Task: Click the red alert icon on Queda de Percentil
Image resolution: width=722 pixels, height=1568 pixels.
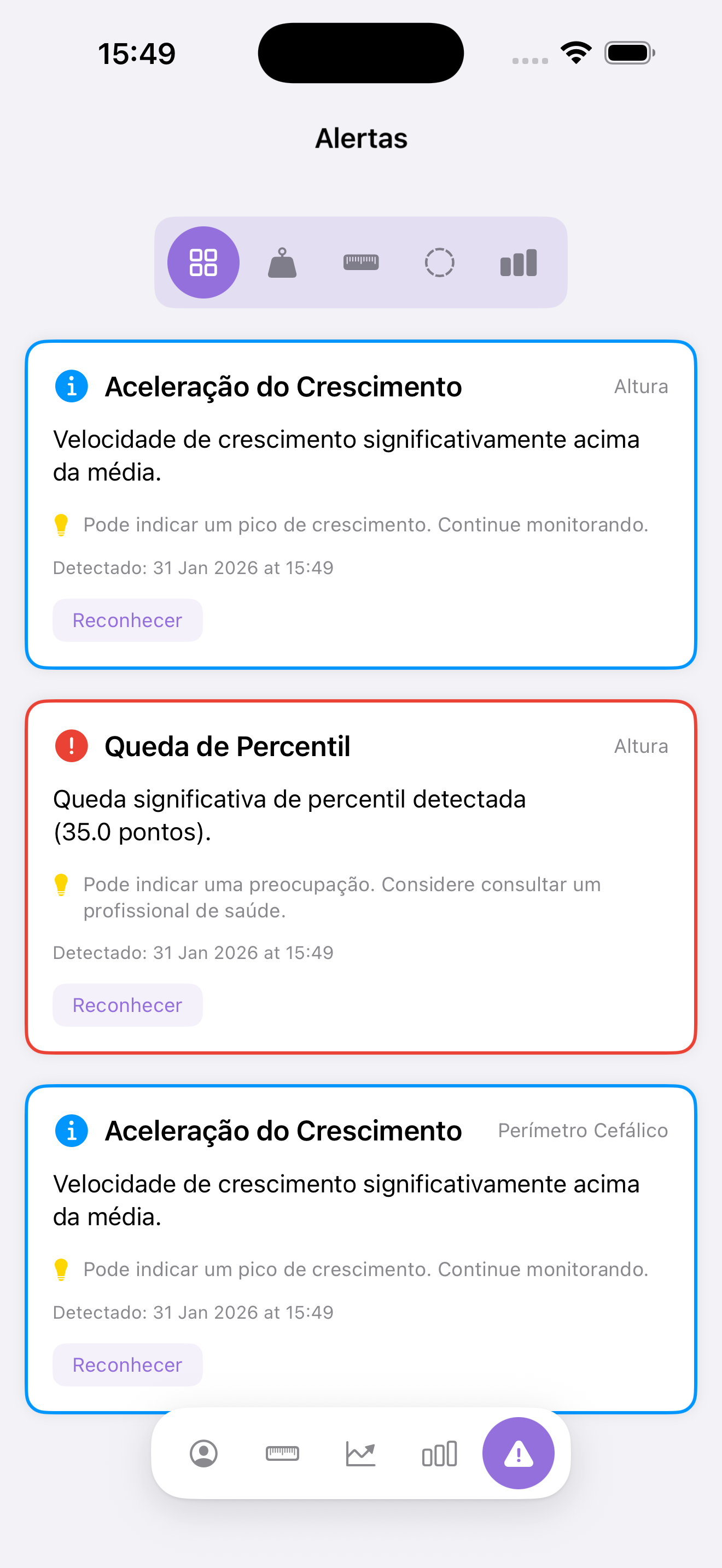Action: click(x=71, y=746)
